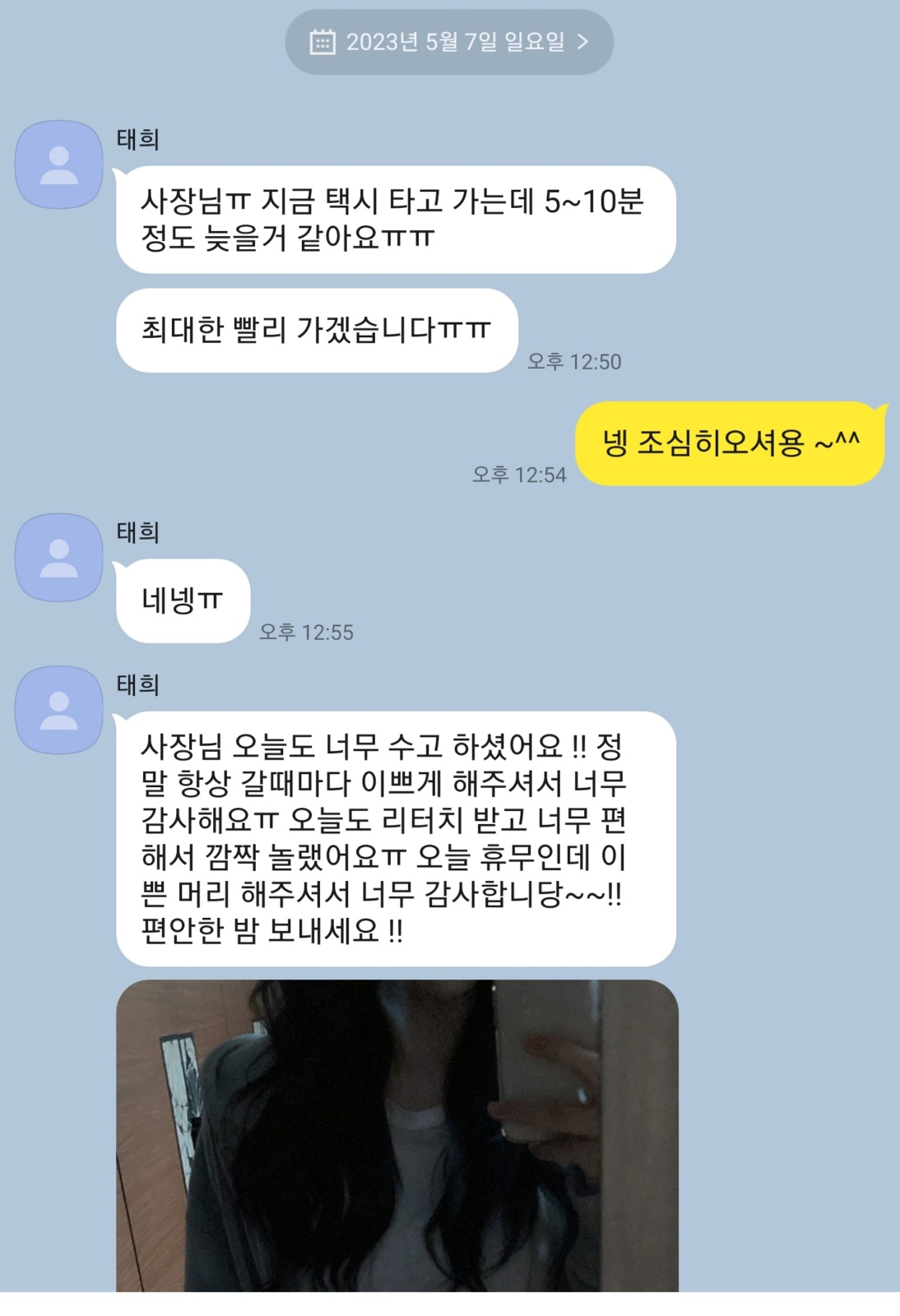Open 태희's avatar beside the 사장님 오늘도 message
This screenshot has height=1316, width=900.
tap(59, 710)
